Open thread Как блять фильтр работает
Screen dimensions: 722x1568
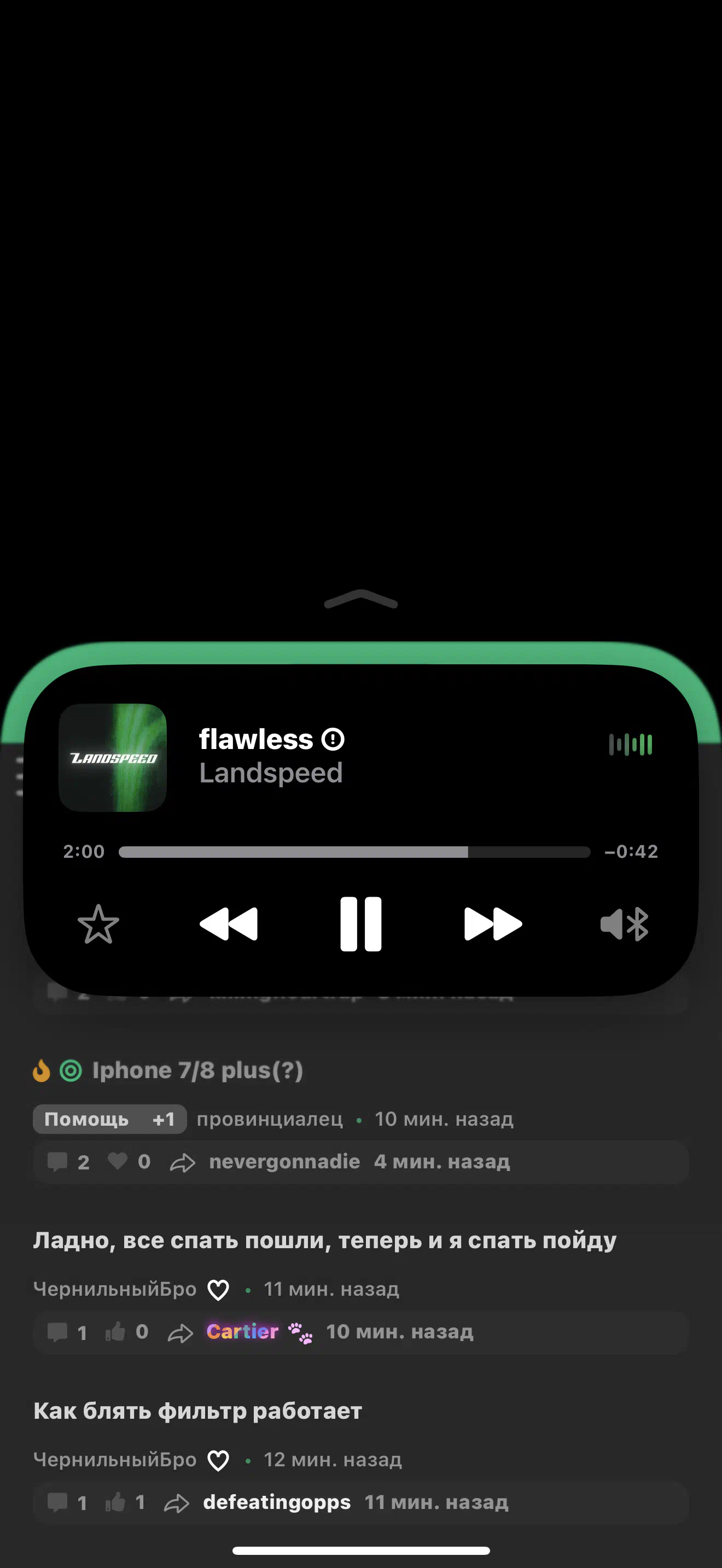coord(197,1411)
